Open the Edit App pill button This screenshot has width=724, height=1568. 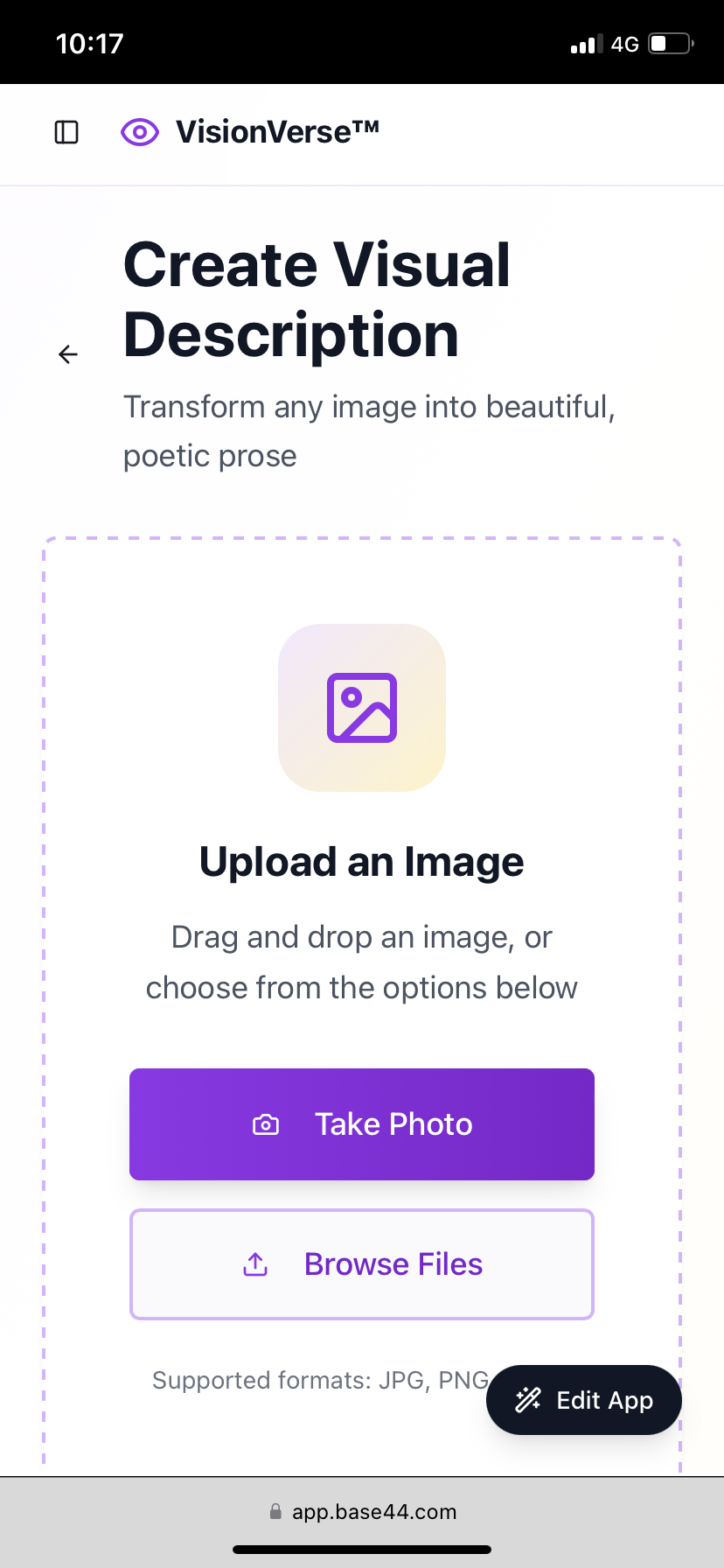583,1400
